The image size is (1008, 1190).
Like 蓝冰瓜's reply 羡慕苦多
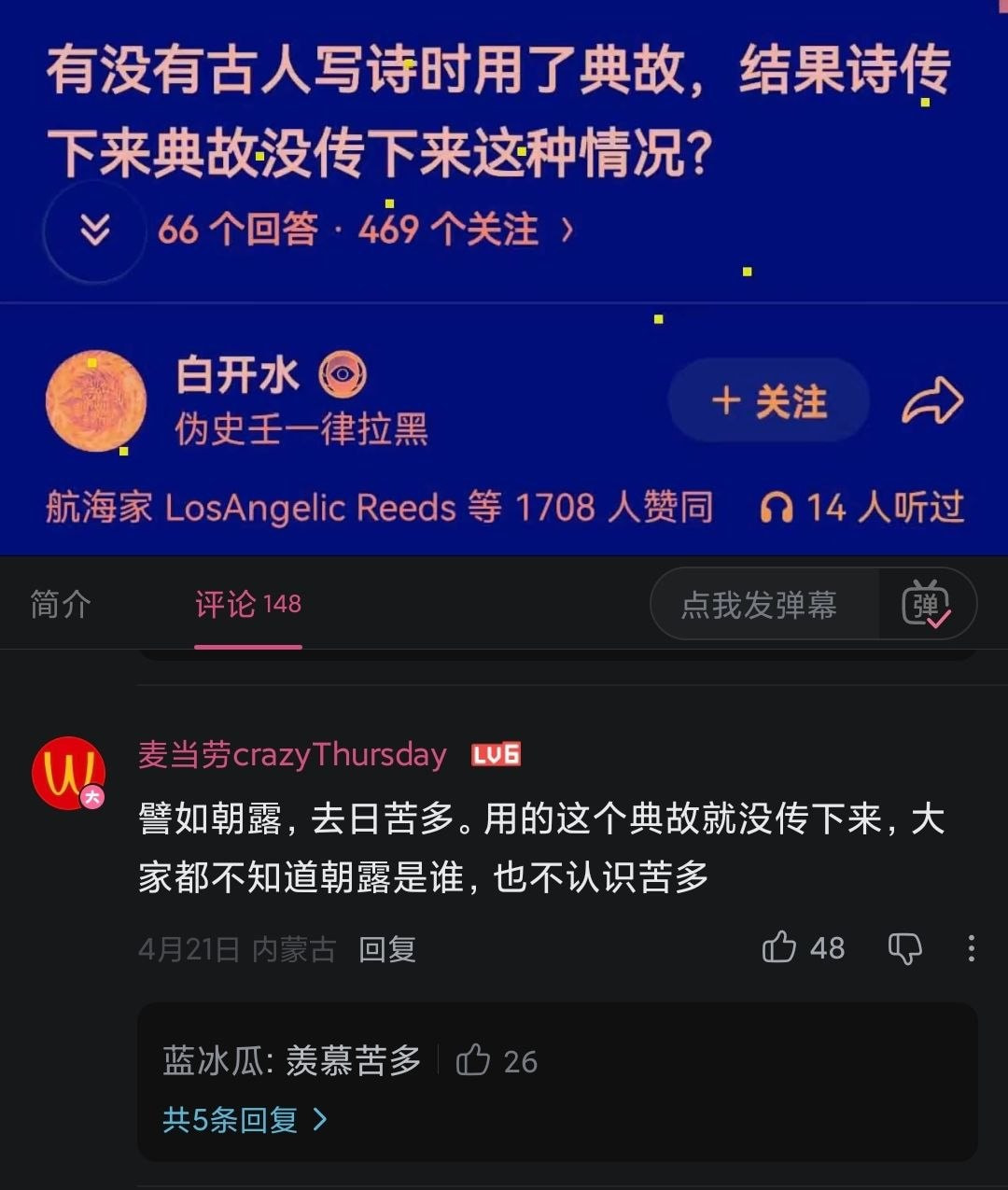[x=473, y=1060]
